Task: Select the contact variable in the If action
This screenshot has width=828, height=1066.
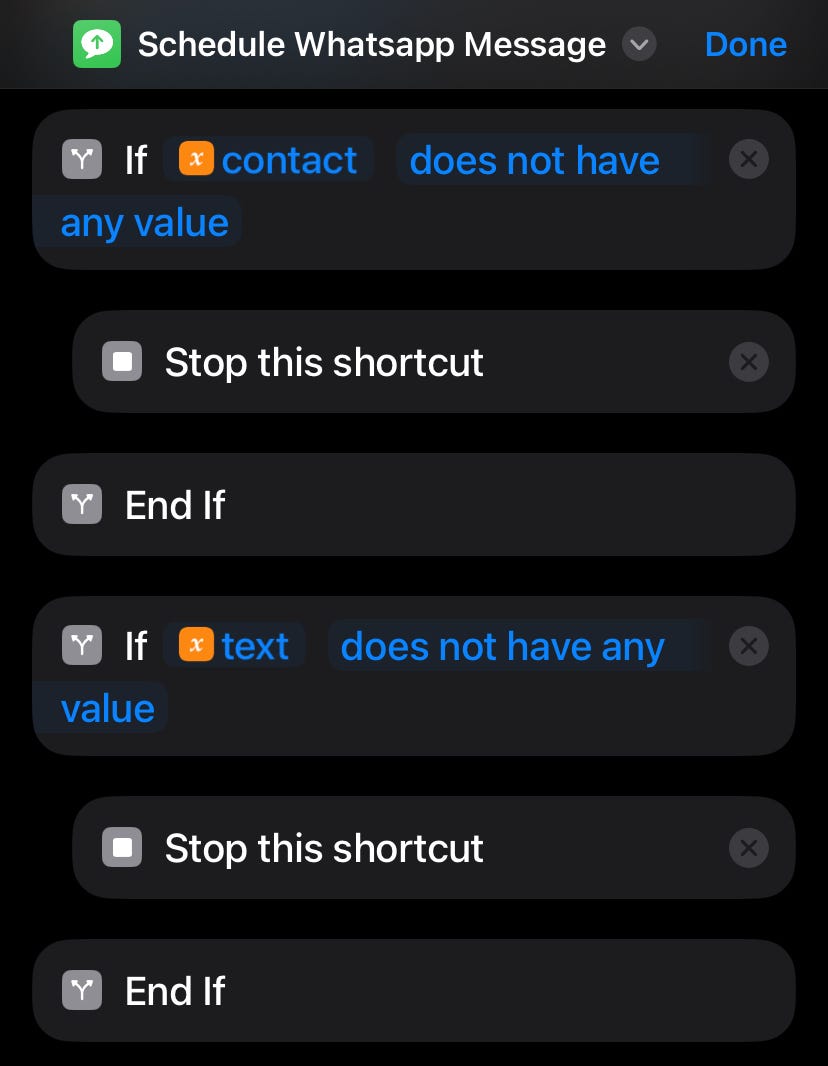Action: coord(269,160)
